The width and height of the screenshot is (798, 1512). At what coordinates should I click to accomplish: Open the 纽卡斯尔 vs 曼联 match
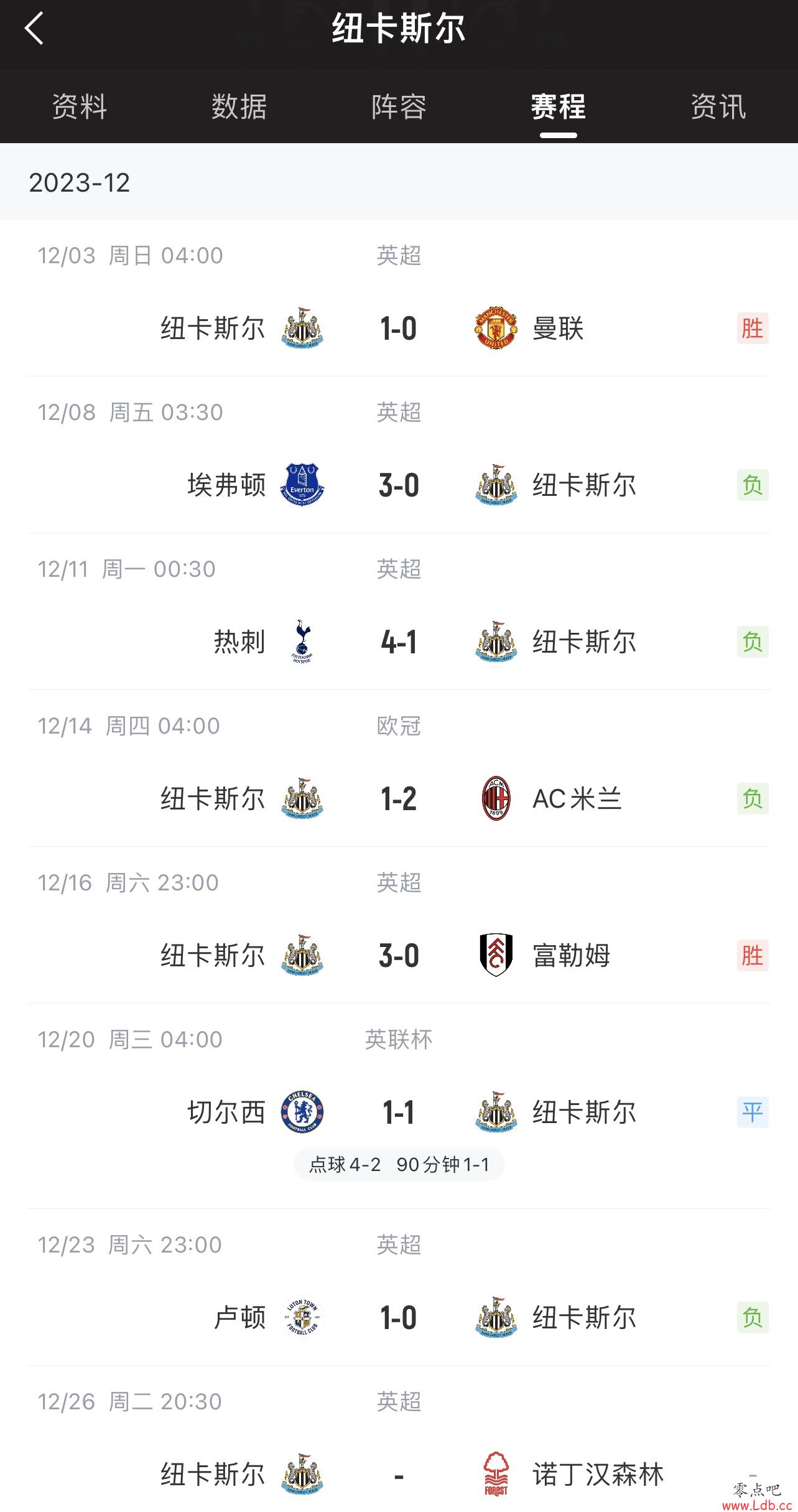(399, 298)
